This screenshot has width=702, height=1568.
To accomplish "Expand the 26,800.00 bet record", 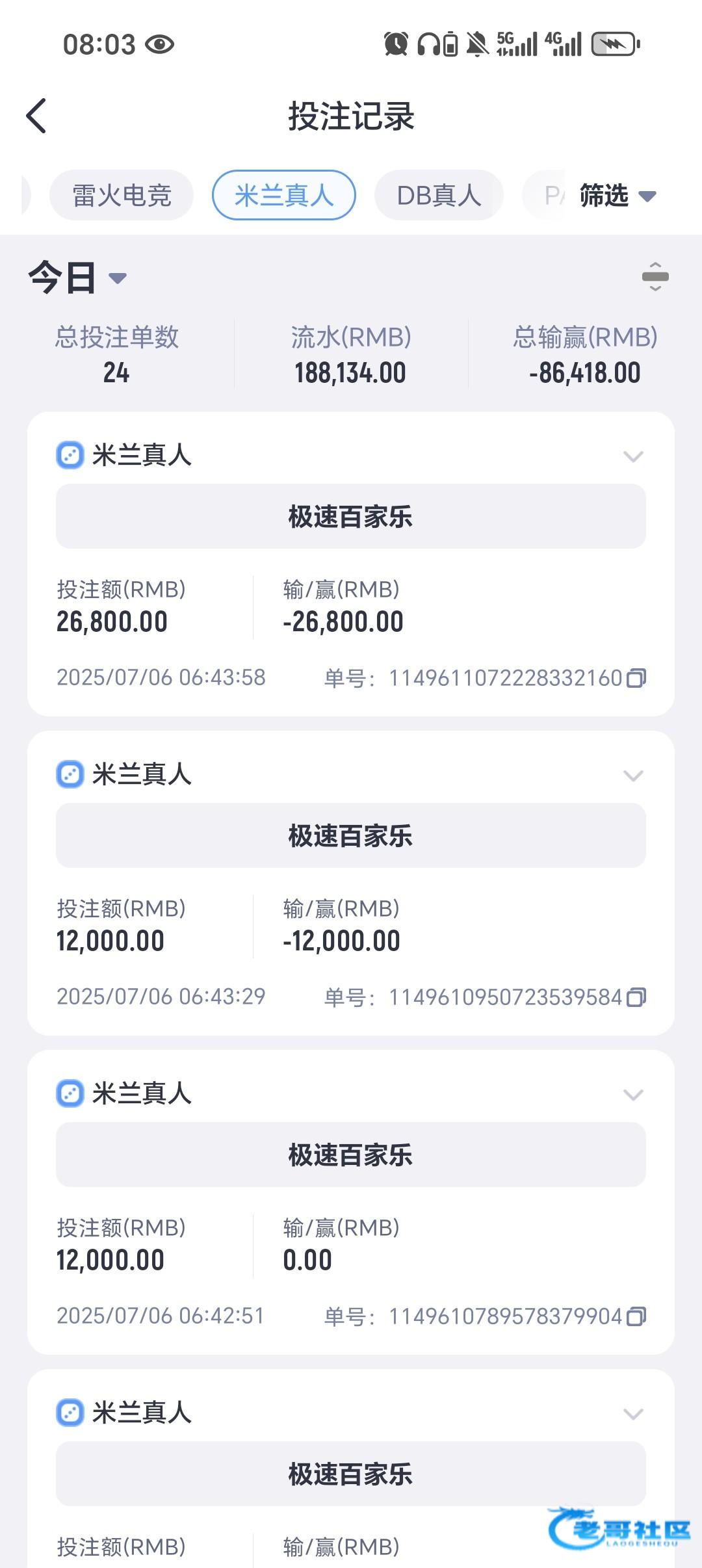I will pos(632,456).
